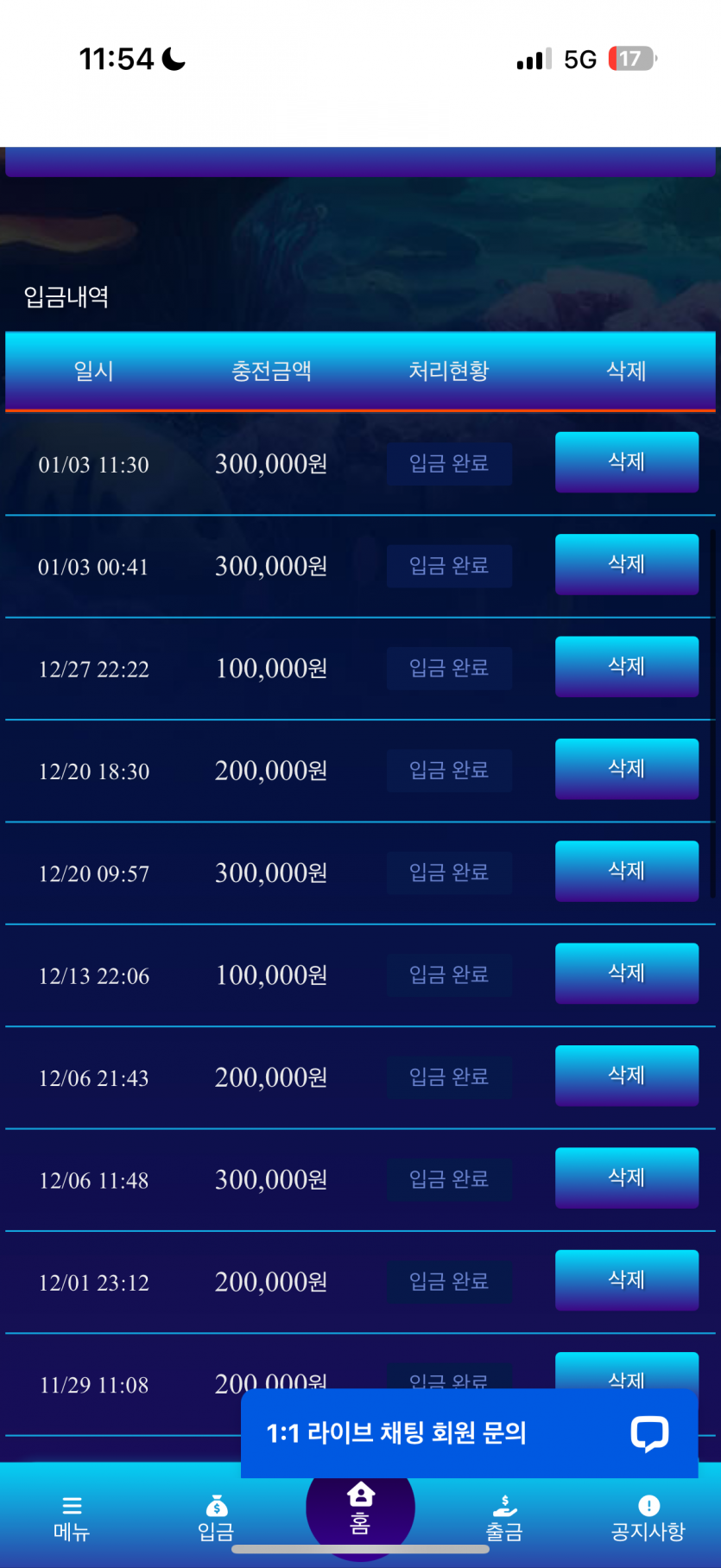Remove the 12/06 21:43 deposit record
Viewport: 721px width, 1568px height.
click(x=626, y=1076)
